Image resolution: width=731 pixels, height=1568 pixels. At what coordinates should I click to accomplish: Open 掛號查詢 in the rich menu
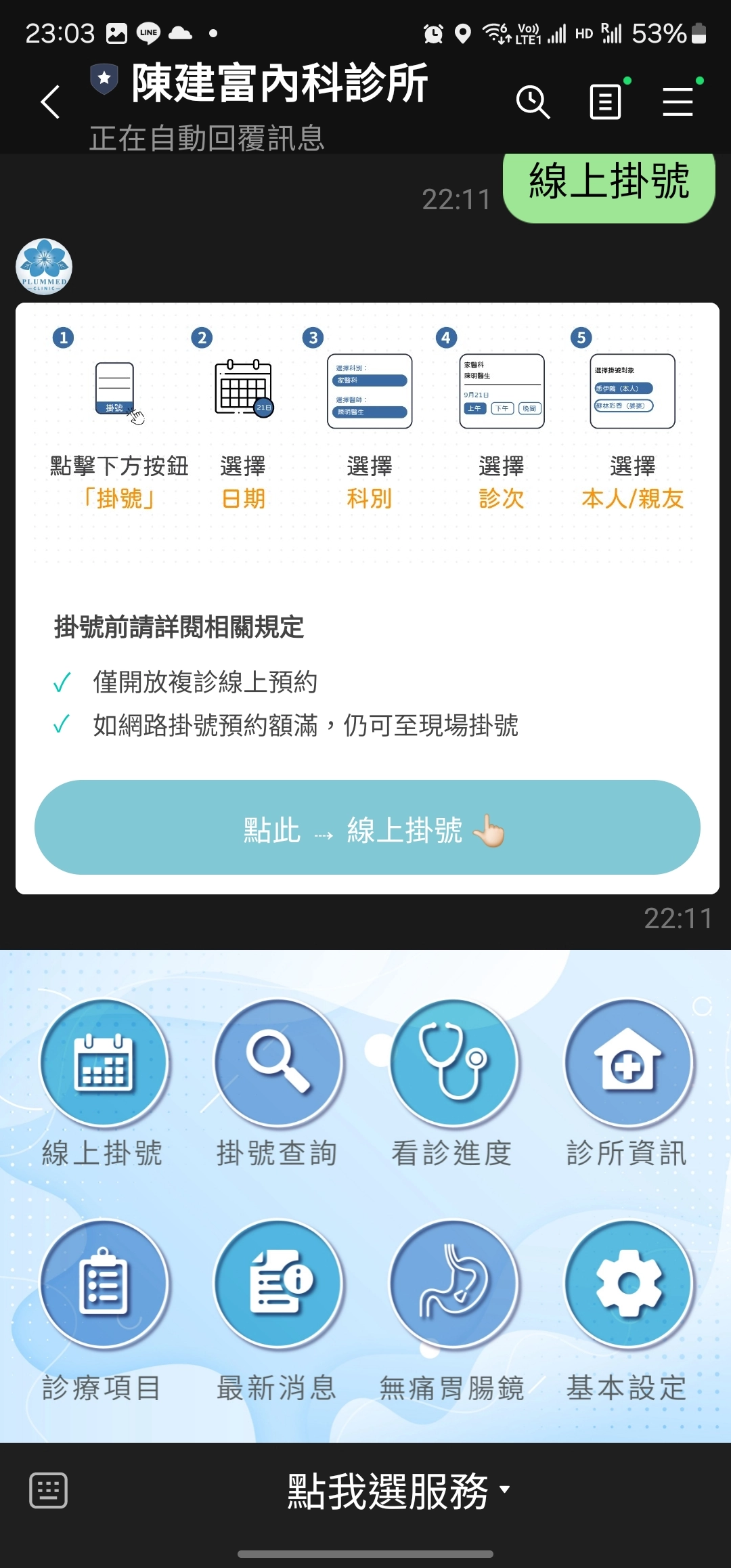278,1082
